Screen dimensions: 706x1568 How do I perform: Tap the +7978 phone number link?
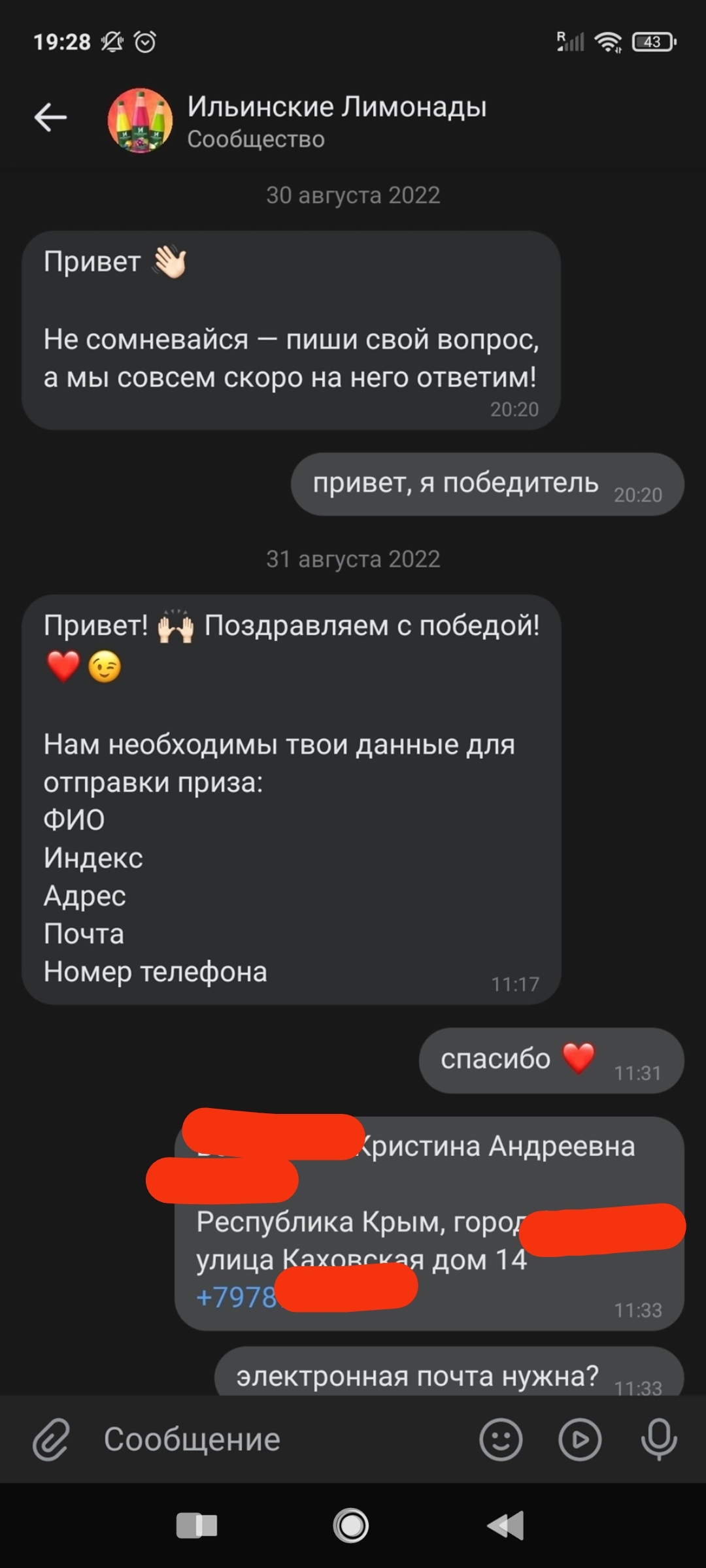237,1296
